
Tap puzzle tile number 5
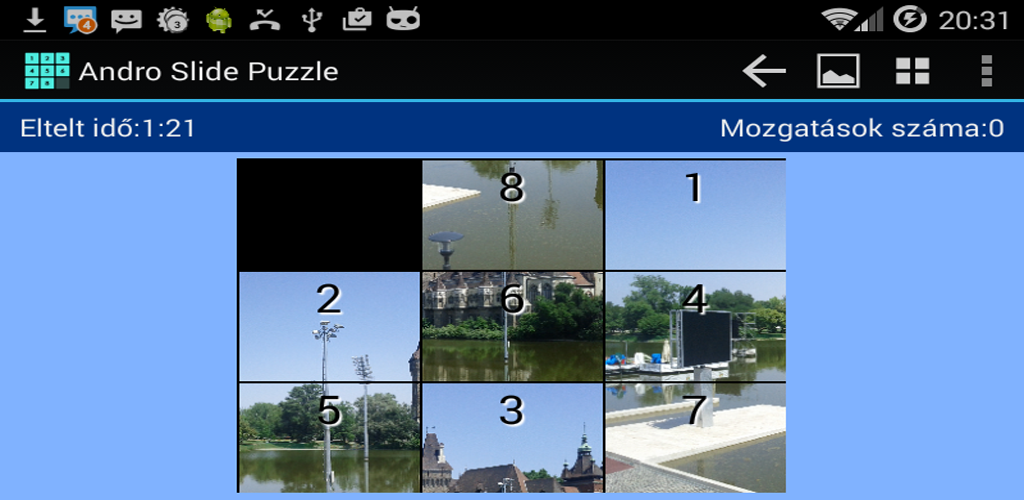coord(328,437)
